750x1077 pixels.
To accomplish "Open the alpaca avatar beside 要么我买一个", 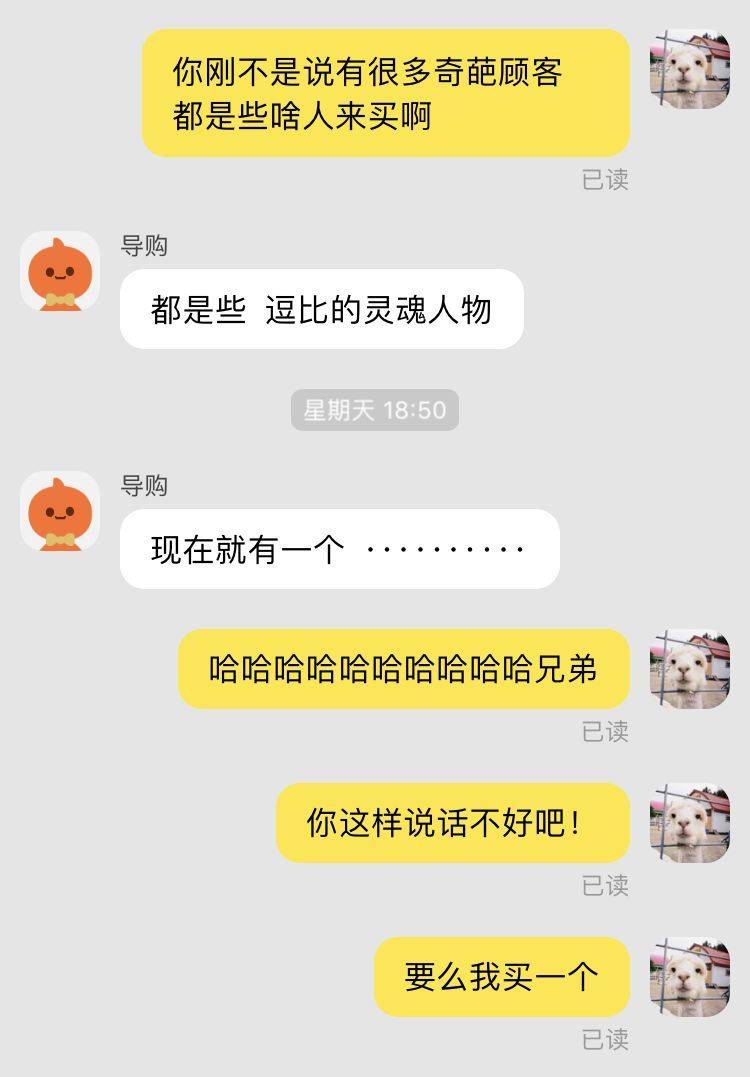I will 690,977.
